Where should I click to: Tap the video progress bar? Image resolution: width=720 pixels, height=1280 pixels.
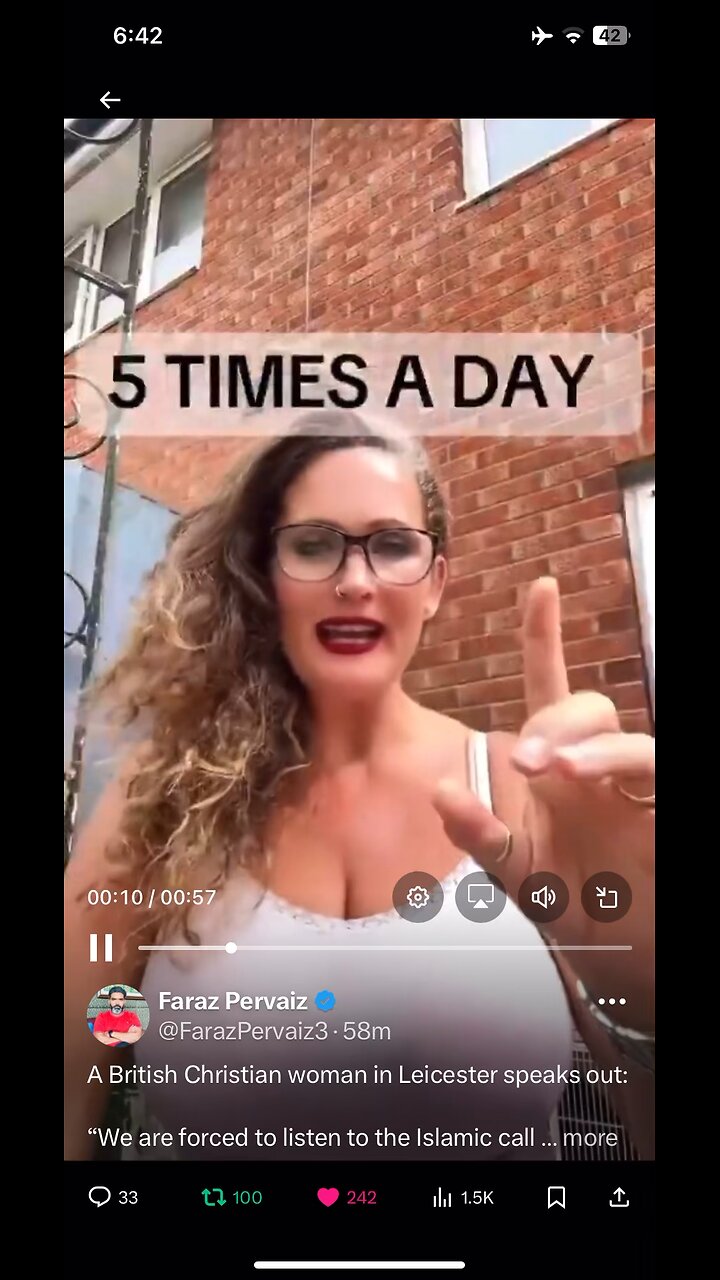(x=385, y=948)
